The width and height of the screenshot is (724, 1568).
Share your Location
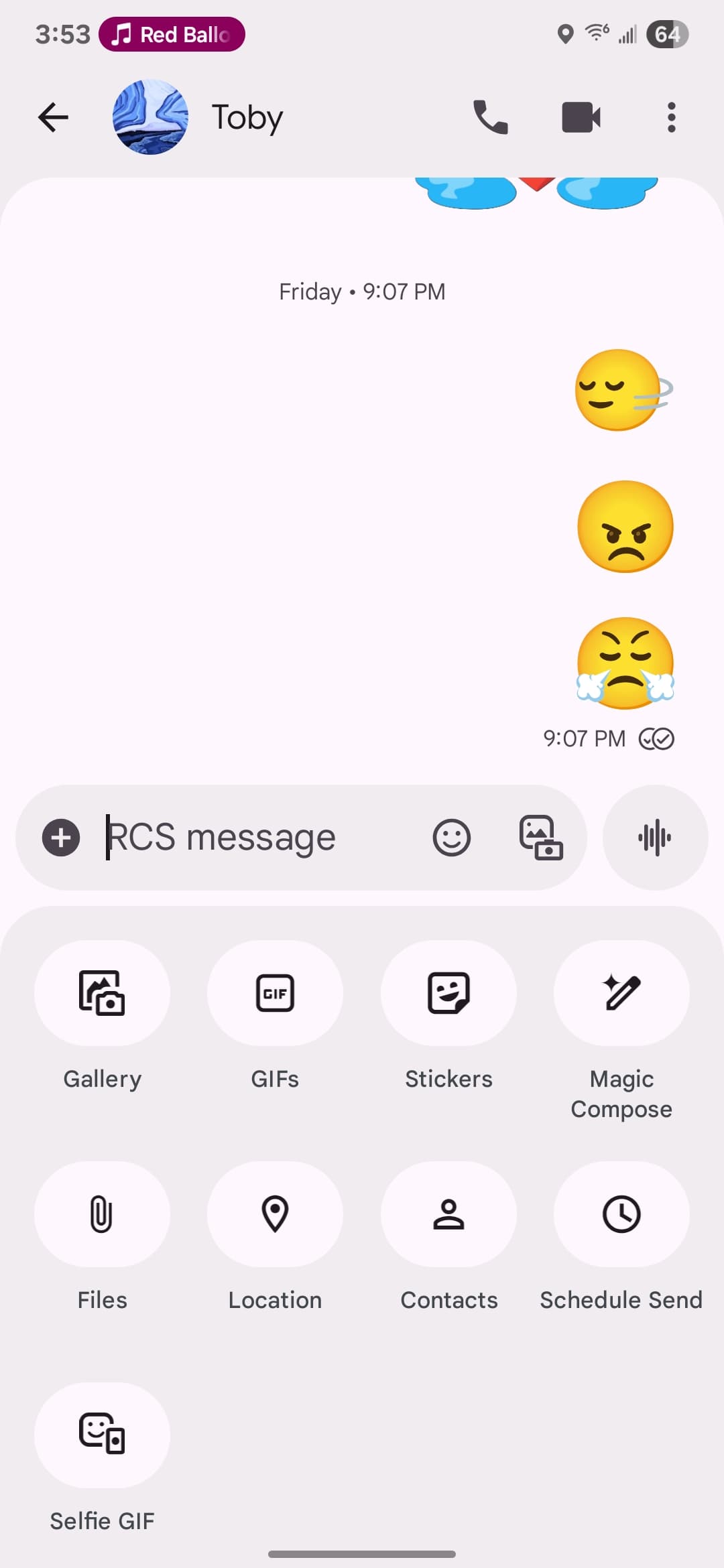pos(275,1214)
